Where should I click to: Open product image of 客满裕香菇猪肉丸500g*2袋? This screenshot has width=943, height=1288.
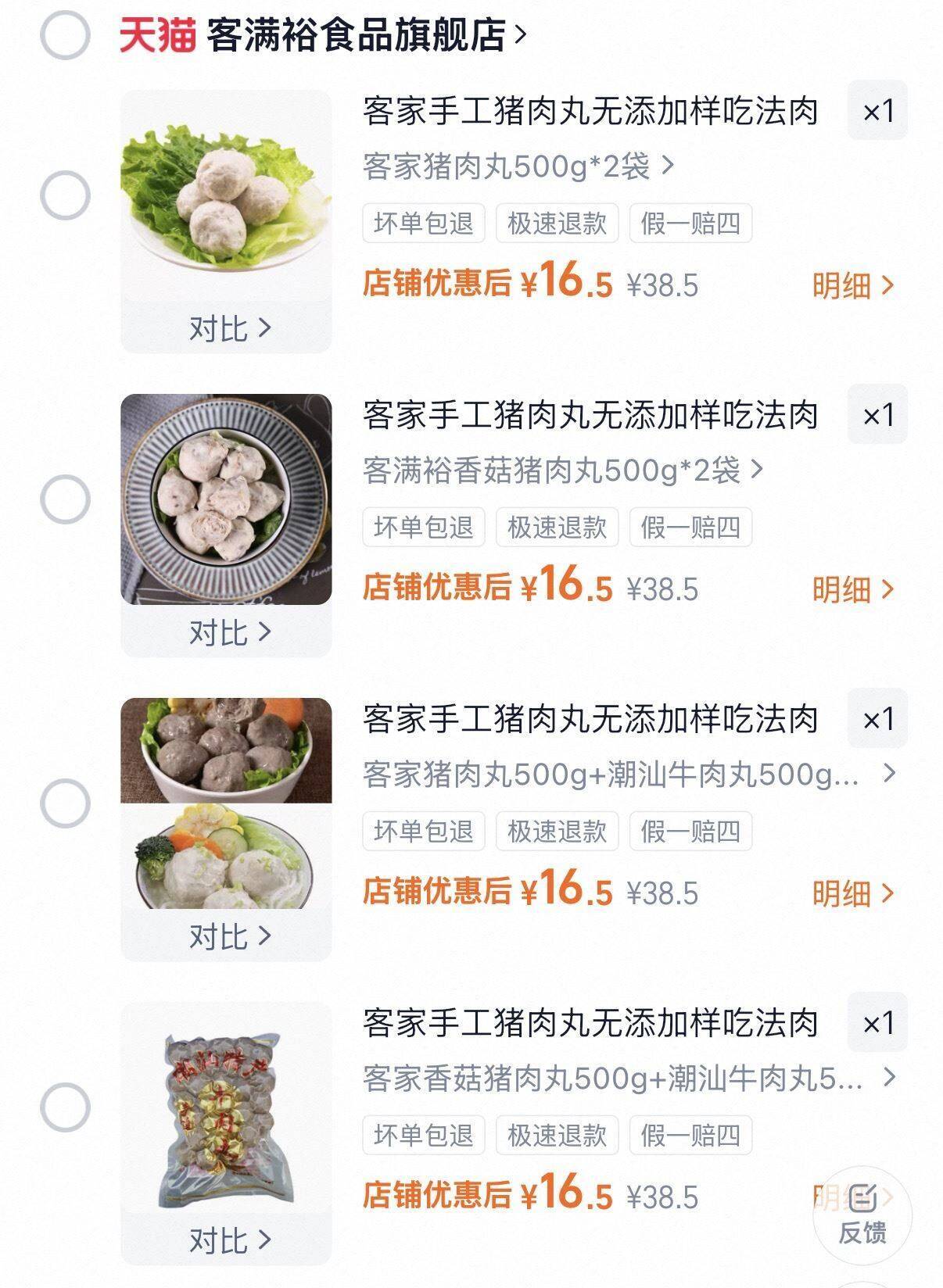[x=226, y=499]
